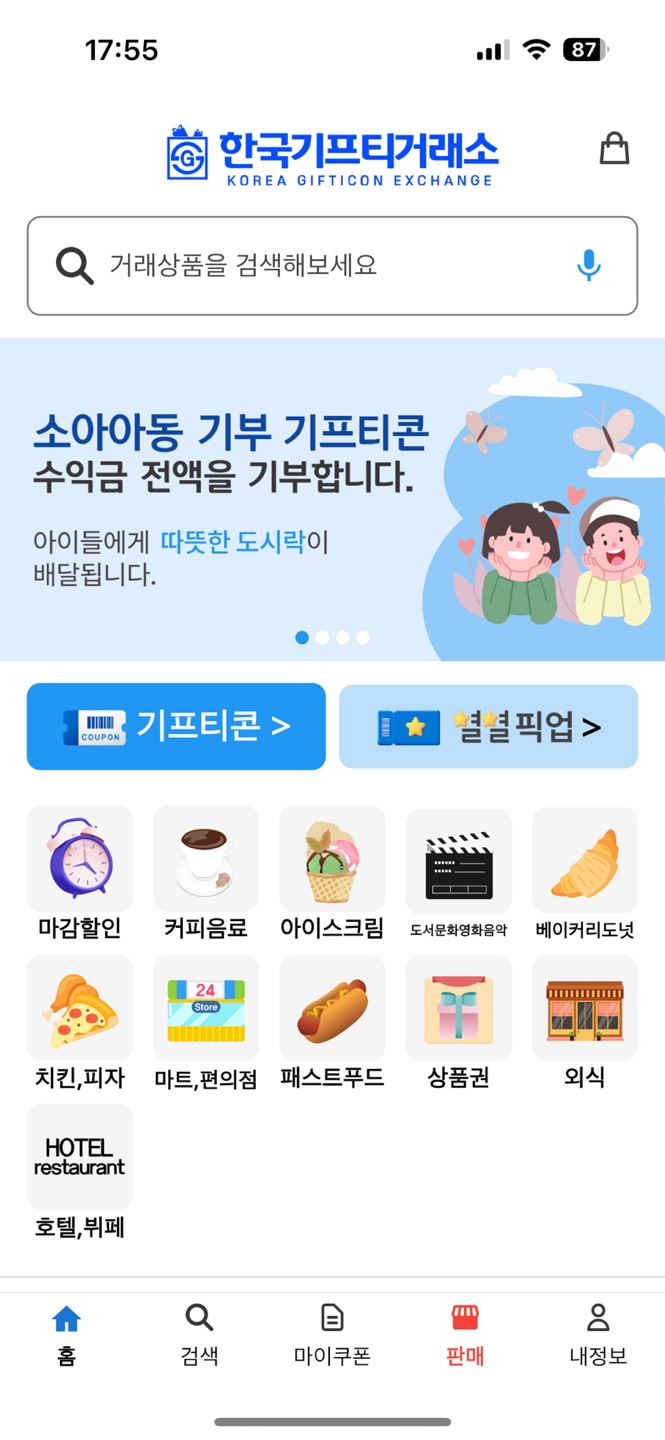This screenshot has height=1440, width=665.
Task: Go to the 판매 tab
Action: [x=465, y=1335]
